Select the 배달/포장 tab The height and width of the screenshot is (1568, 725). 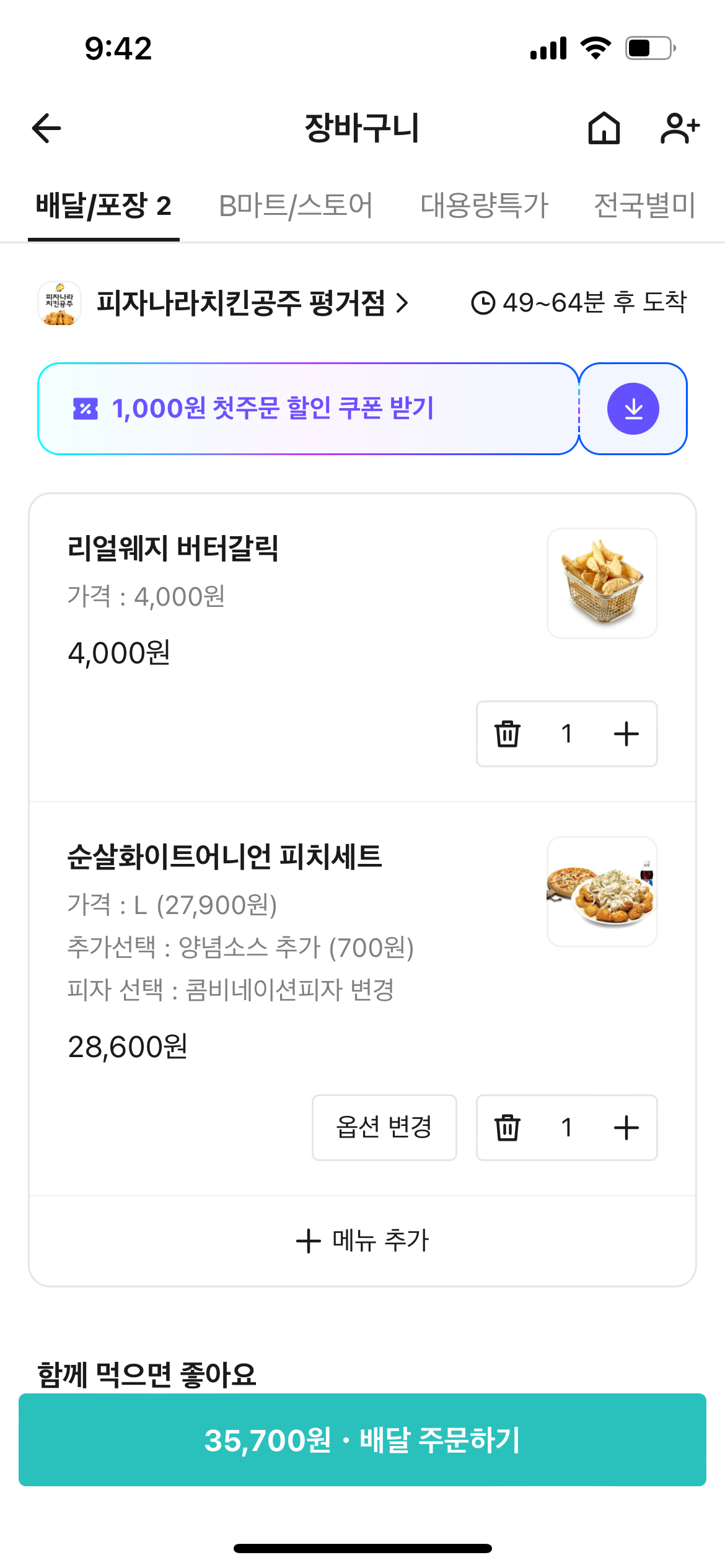(103, 206)
